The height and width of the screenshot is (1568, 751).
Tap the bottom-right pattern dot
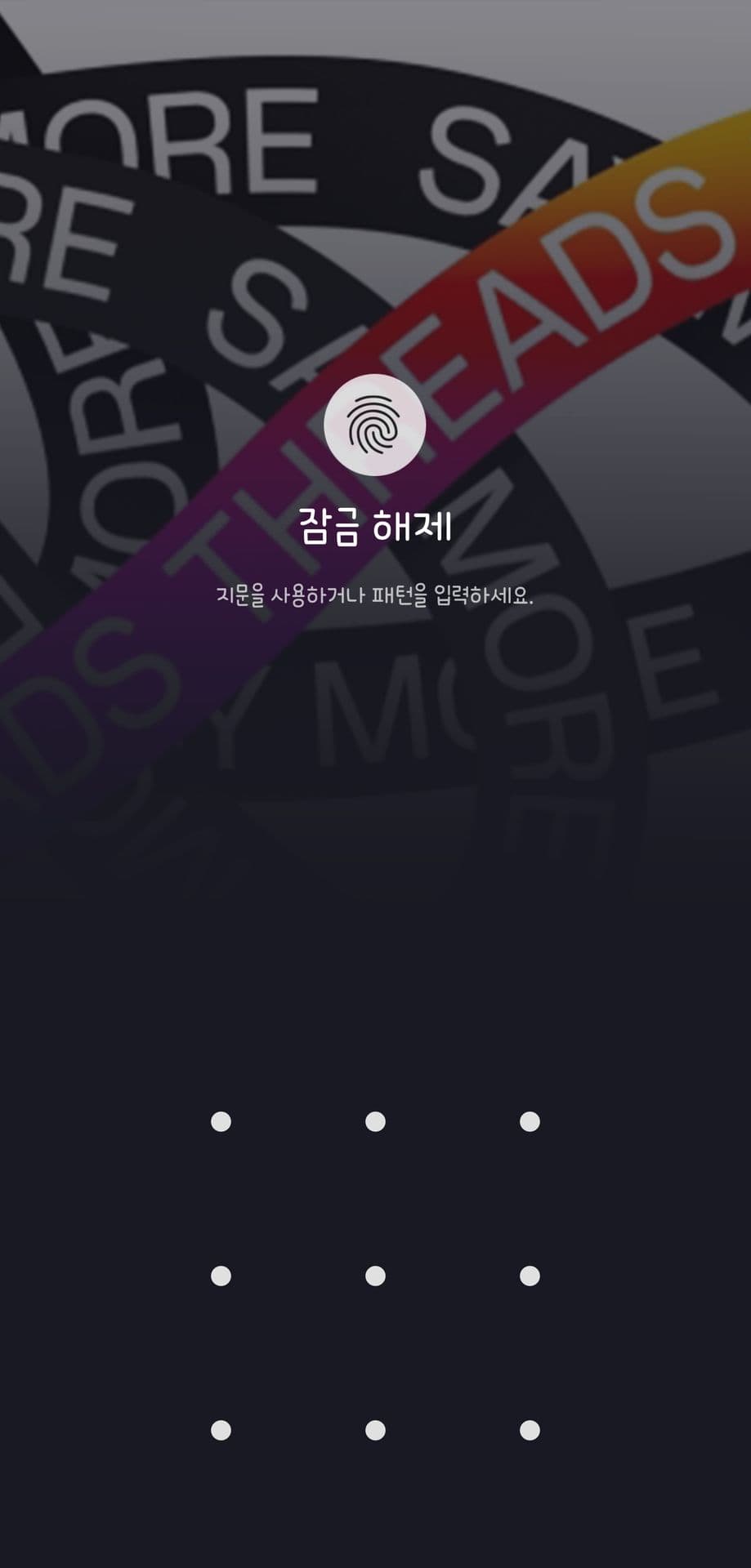(530, 1429)
